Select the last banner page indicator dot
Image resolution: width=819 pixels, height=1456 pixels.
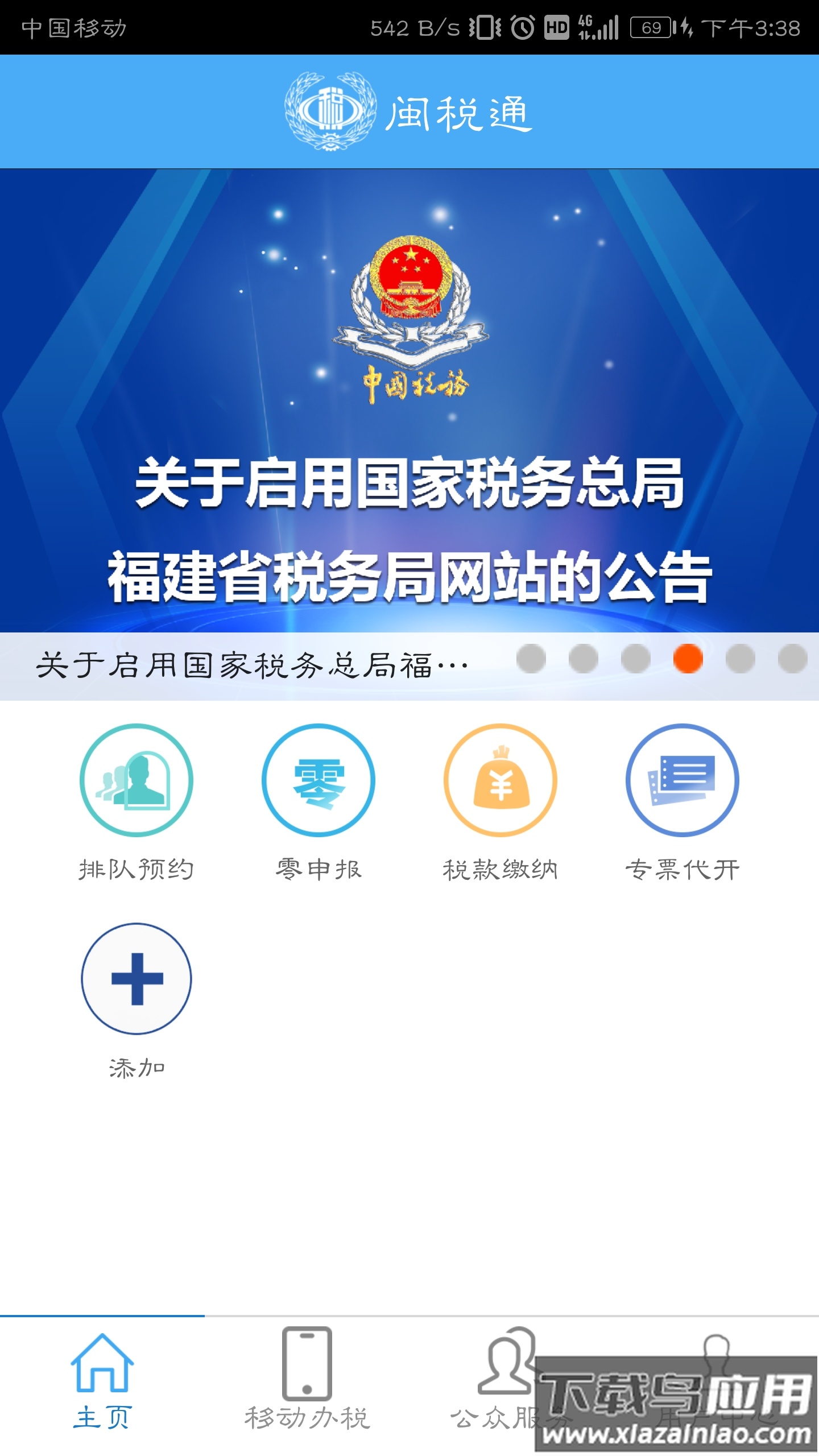pyautogui.click(x=793, y=659)
